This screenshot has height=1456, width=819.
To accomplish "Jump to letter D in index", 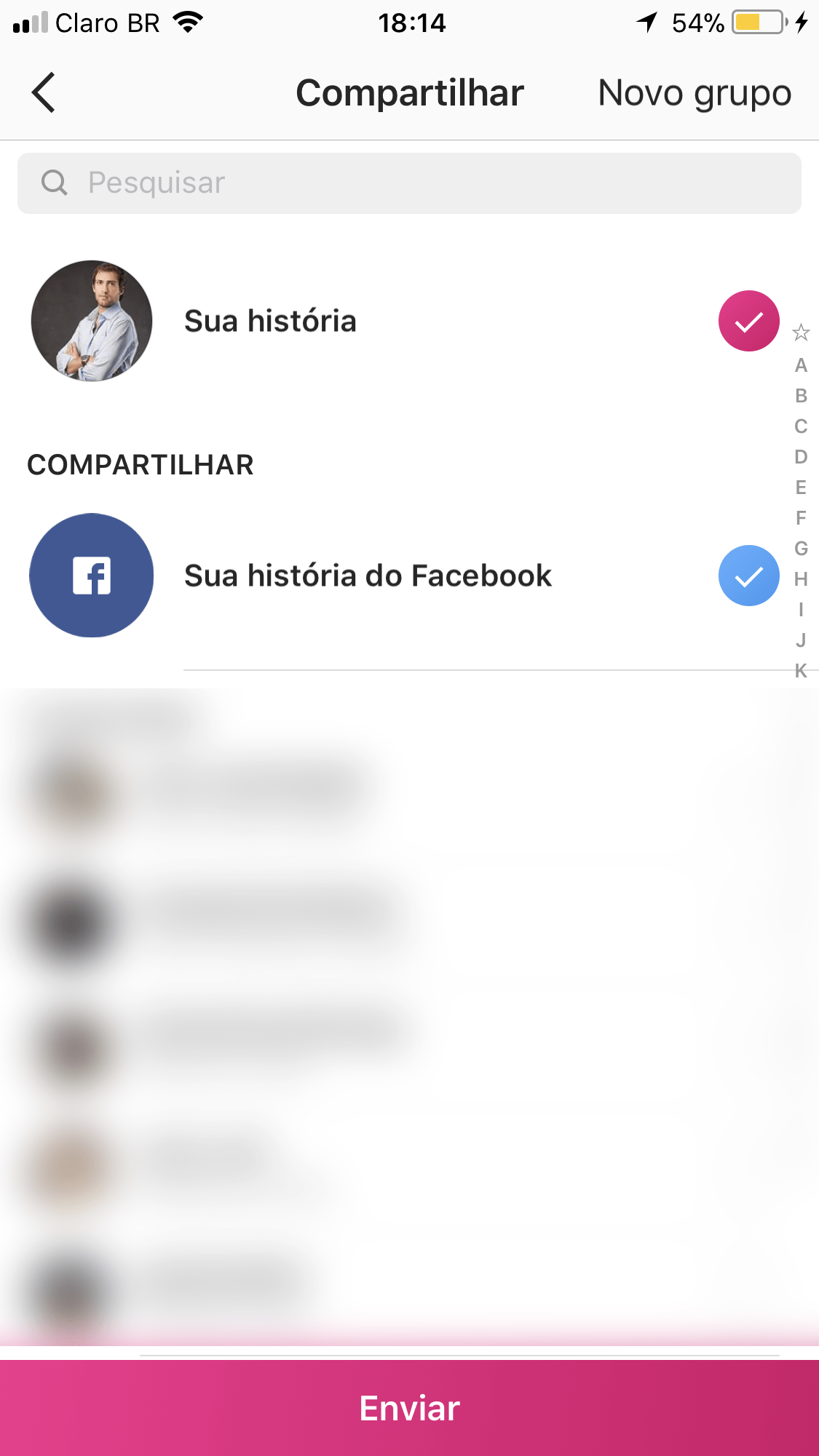I will pyautogui.click(x=801, y=457).
